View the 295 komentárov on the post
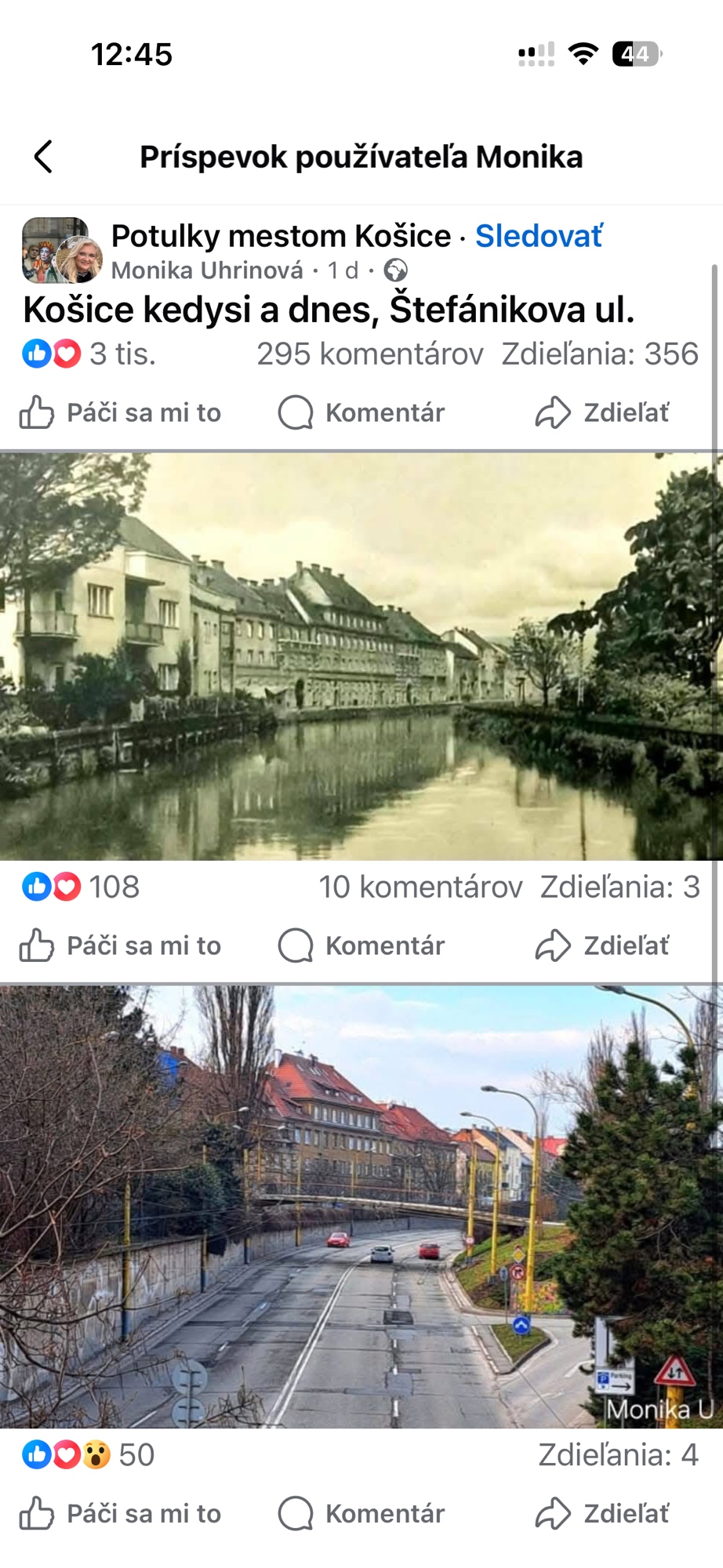723x1568 pixels. (x=370, y=354)
